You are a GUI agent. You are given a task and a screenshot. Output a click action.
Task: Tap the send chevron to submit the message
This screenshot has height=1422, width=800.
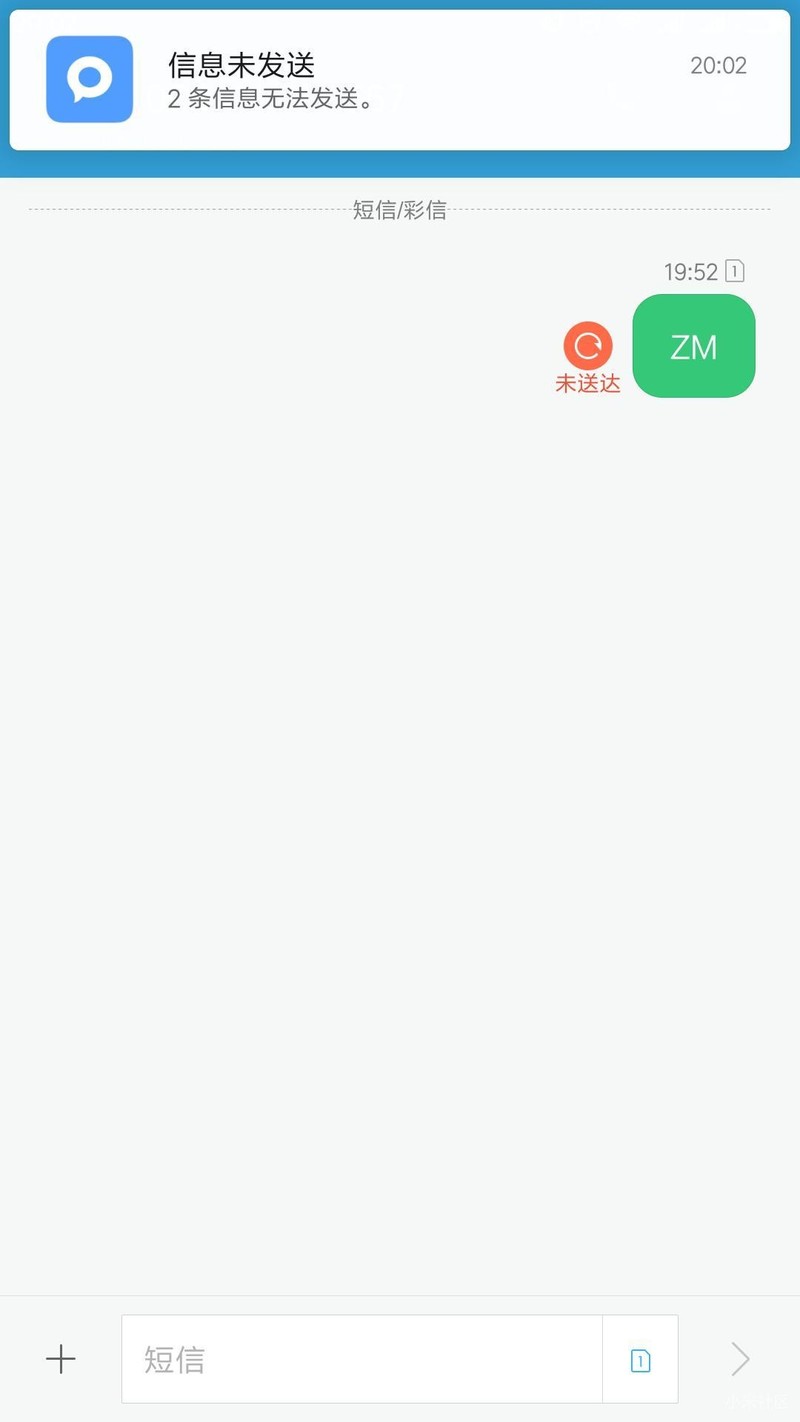pyautogui.click(x=739, y=1359)
